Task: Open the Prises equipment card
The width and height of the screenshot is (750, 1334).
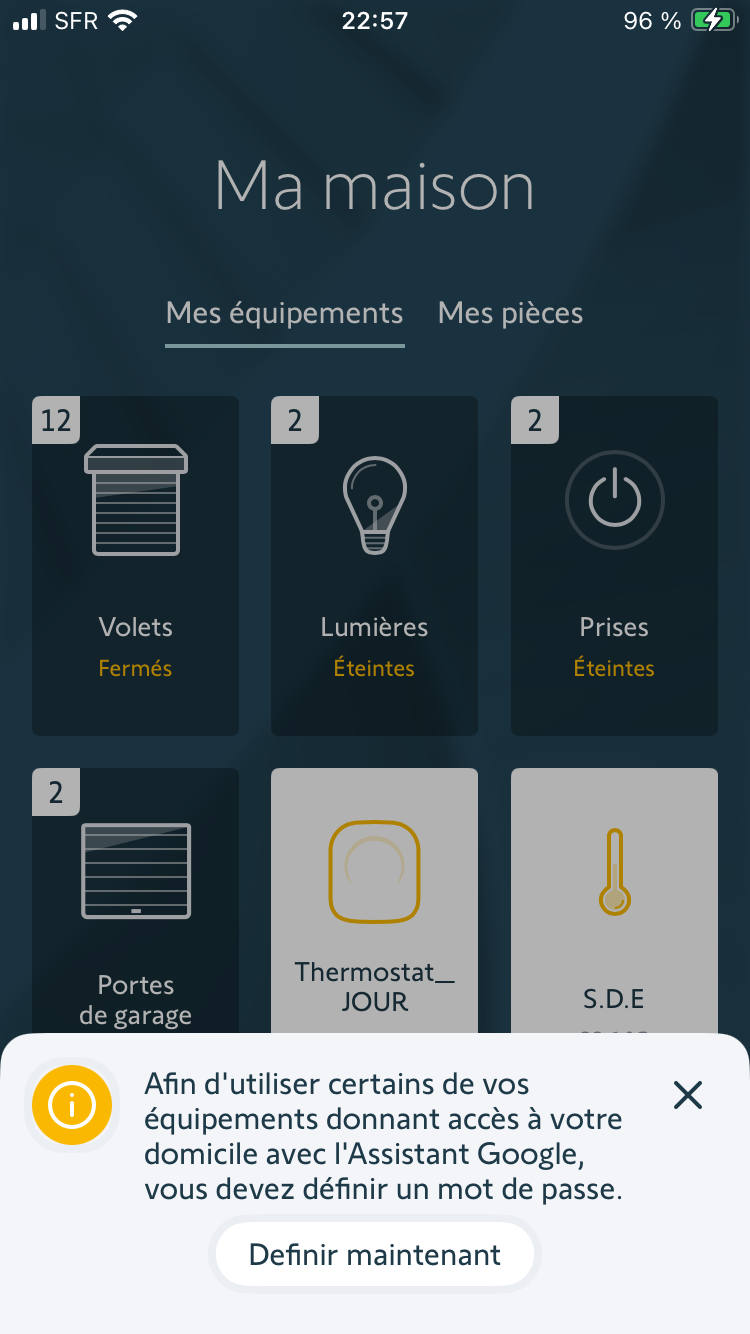Action: point(614,565)
